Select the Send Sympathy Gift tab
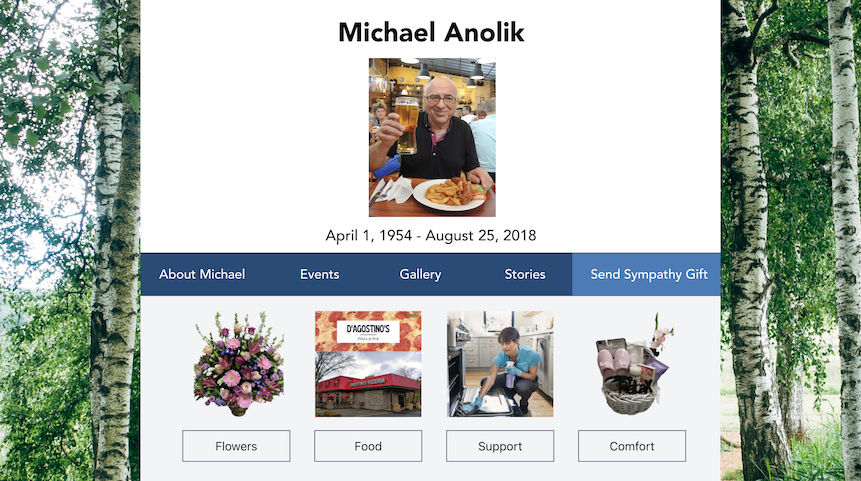This screenshot has height=481, width=861. tap(648, 274)
